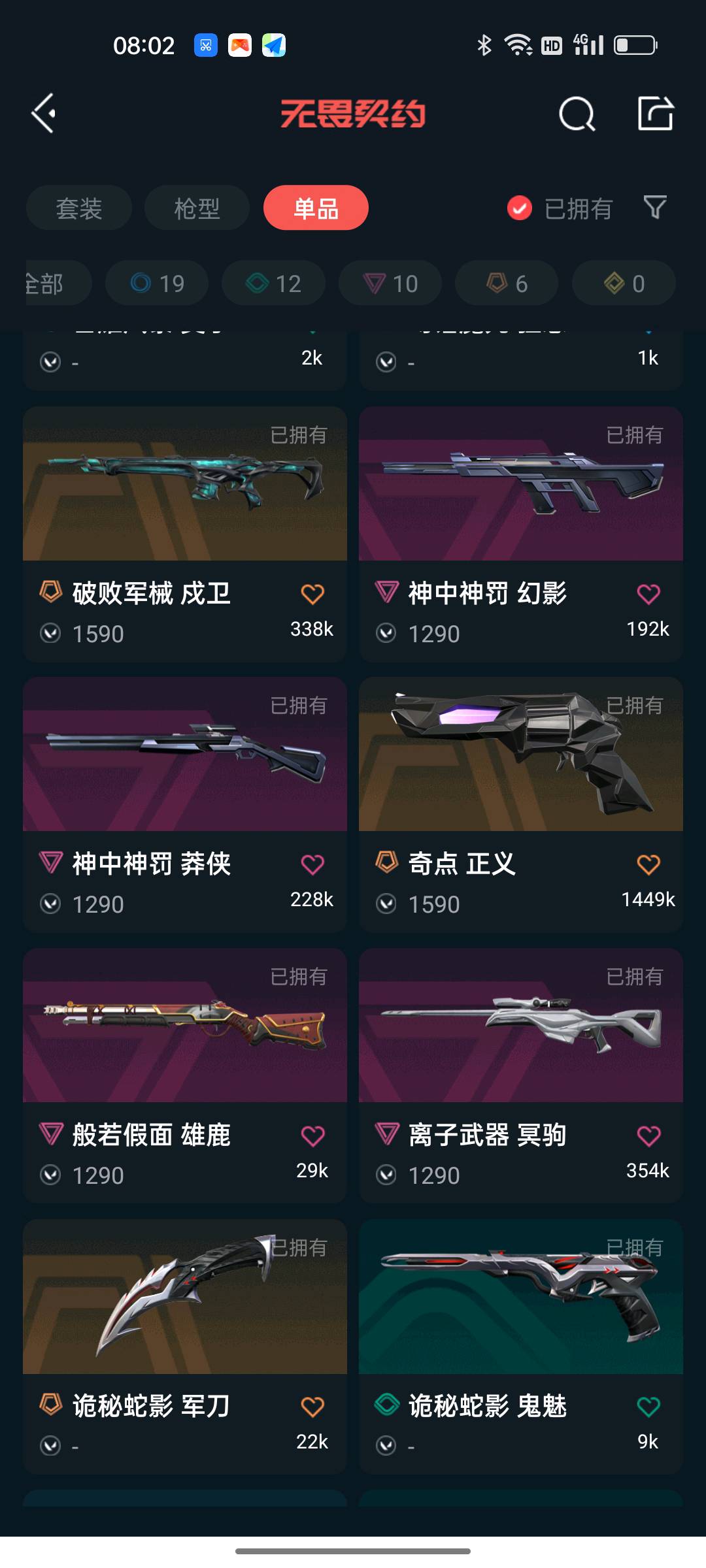This screenshot has height=1568, width=706.
Task: Favorite 般若假面 雄鹿 with the heart icon
Action: pyautogui.click(x=312, y=1135)
